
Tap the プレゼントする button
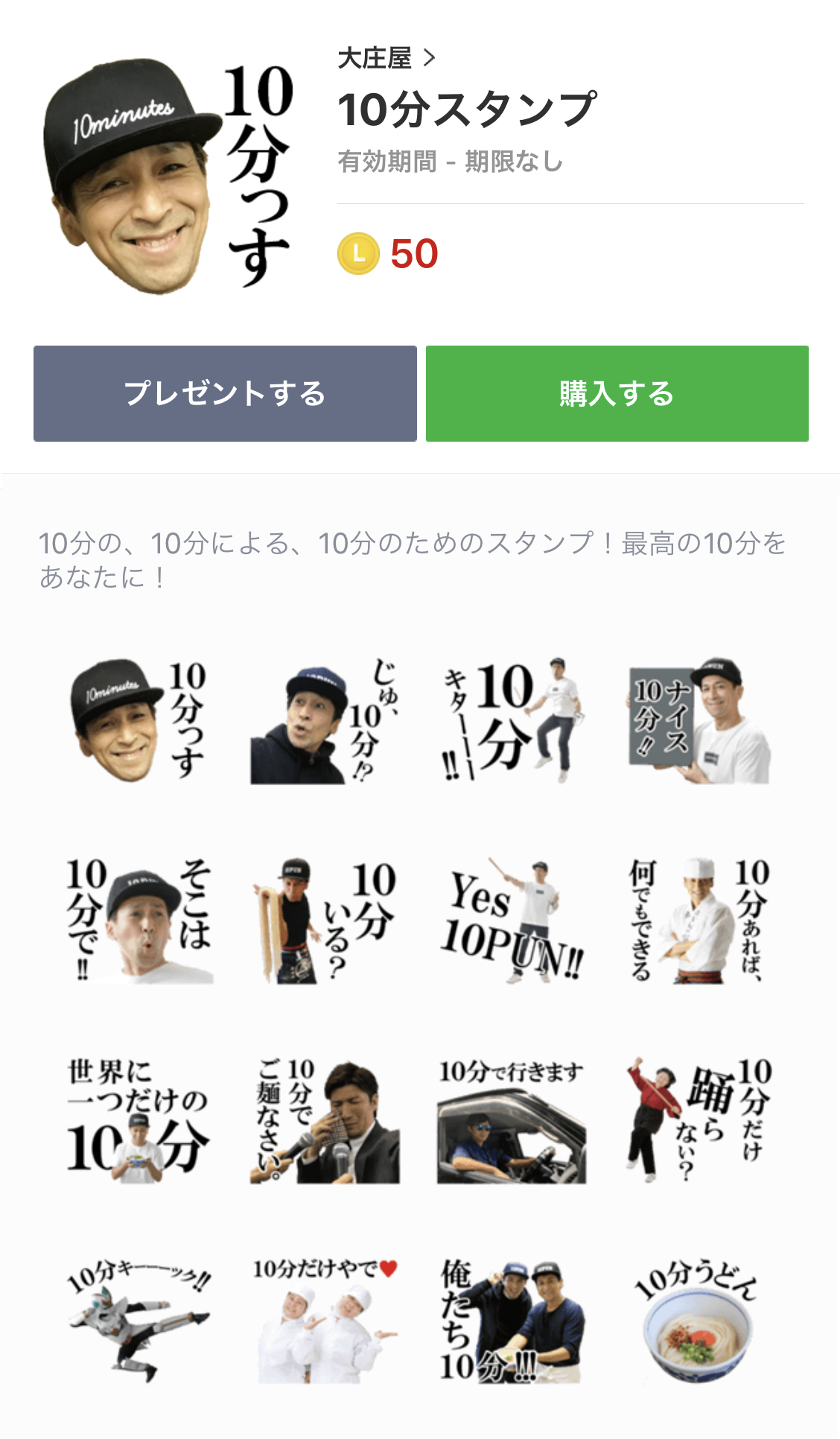225,393
